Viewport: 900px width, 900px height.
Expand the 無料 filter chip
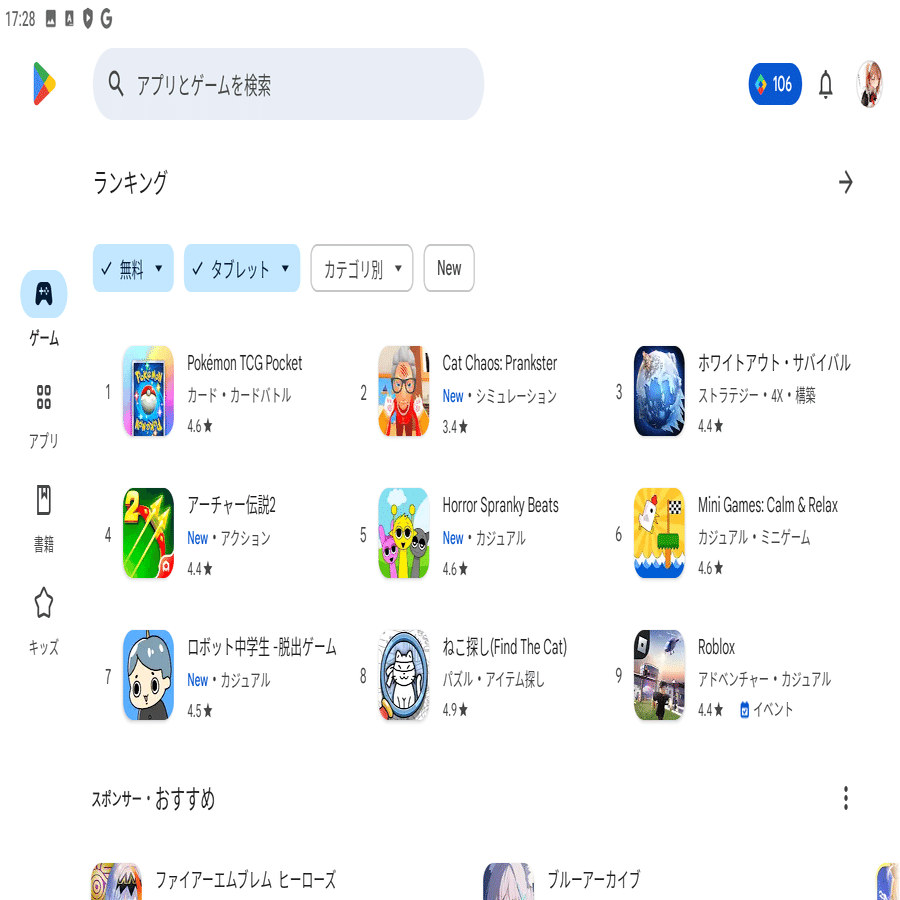pyautogui.click(x=133, y=269)
